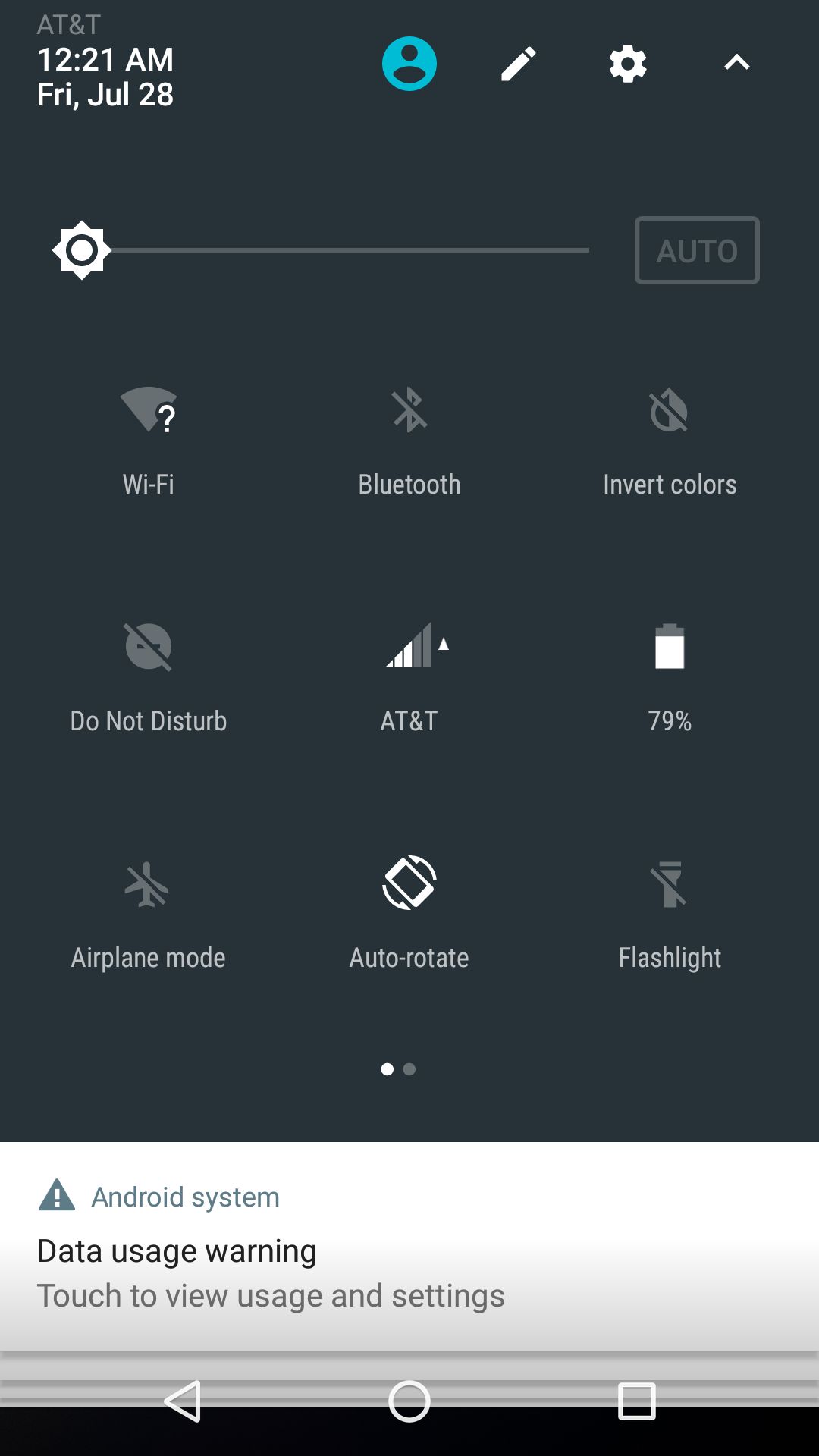Turn on Bluetooth
This screenshot has height=1456, width=819.
(x=409, y=440)
